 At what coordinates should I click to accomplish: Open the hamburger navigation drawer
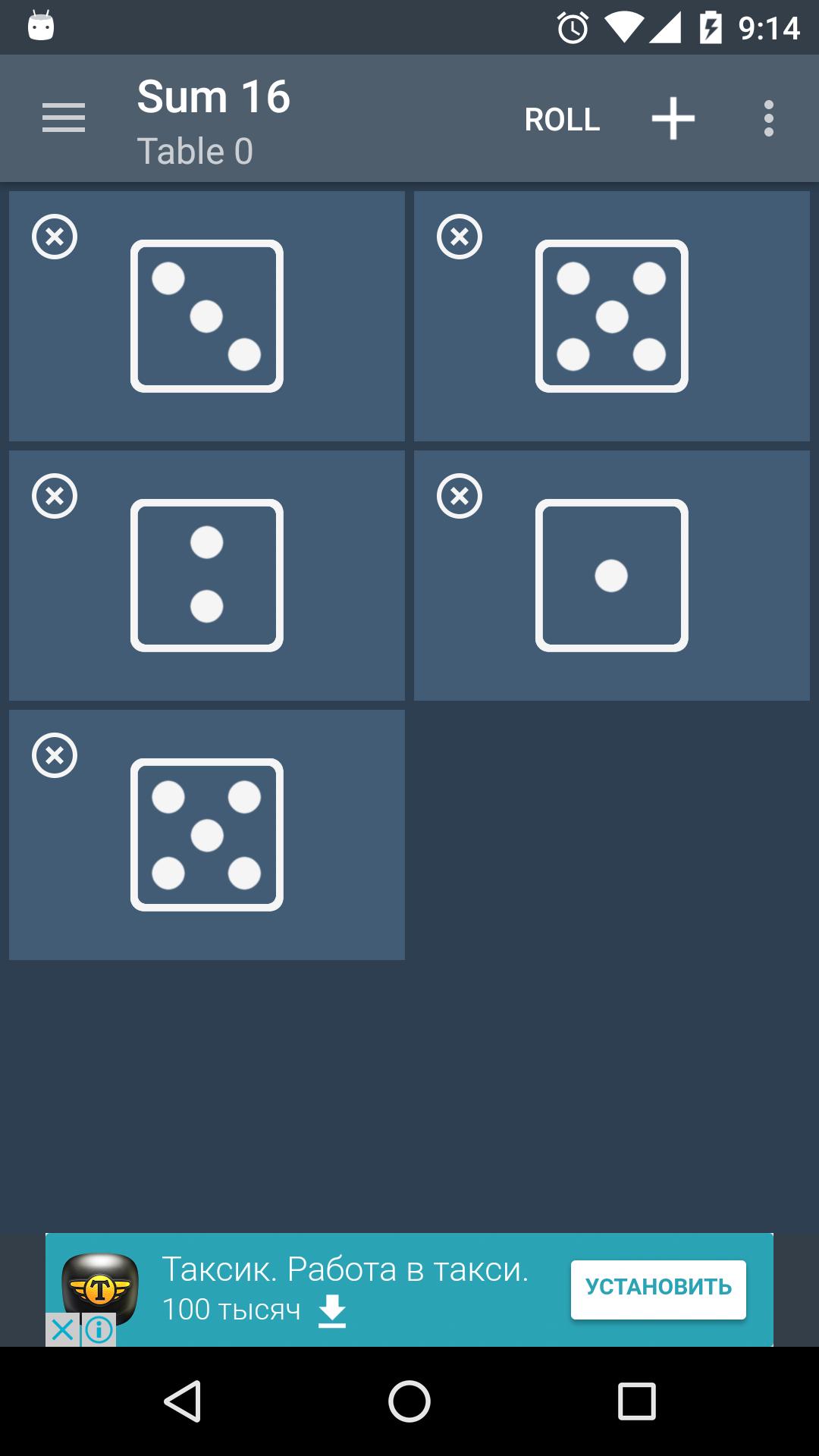(x=64, y=119)
